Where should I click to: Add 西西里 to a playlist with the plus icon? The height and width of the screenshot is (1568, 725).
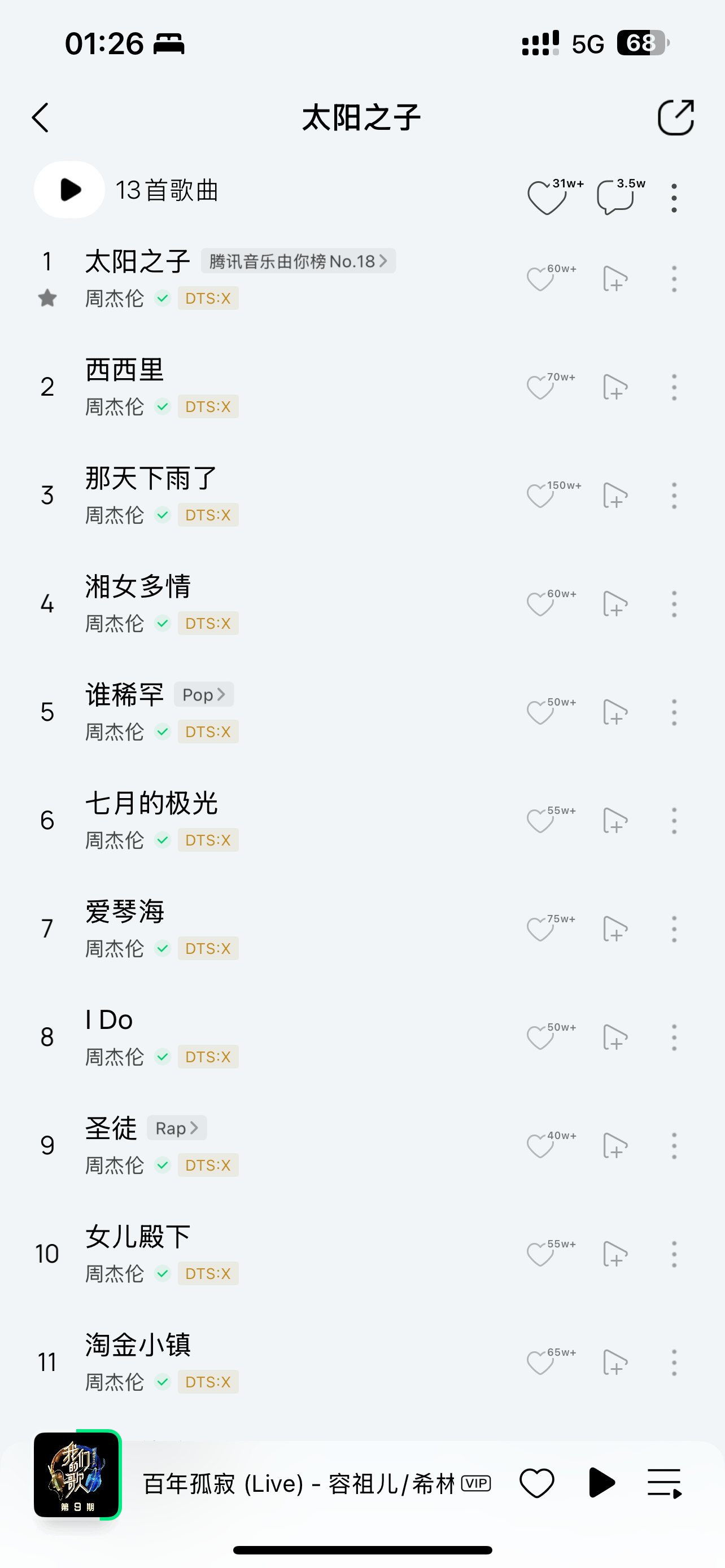pos(615,387)
